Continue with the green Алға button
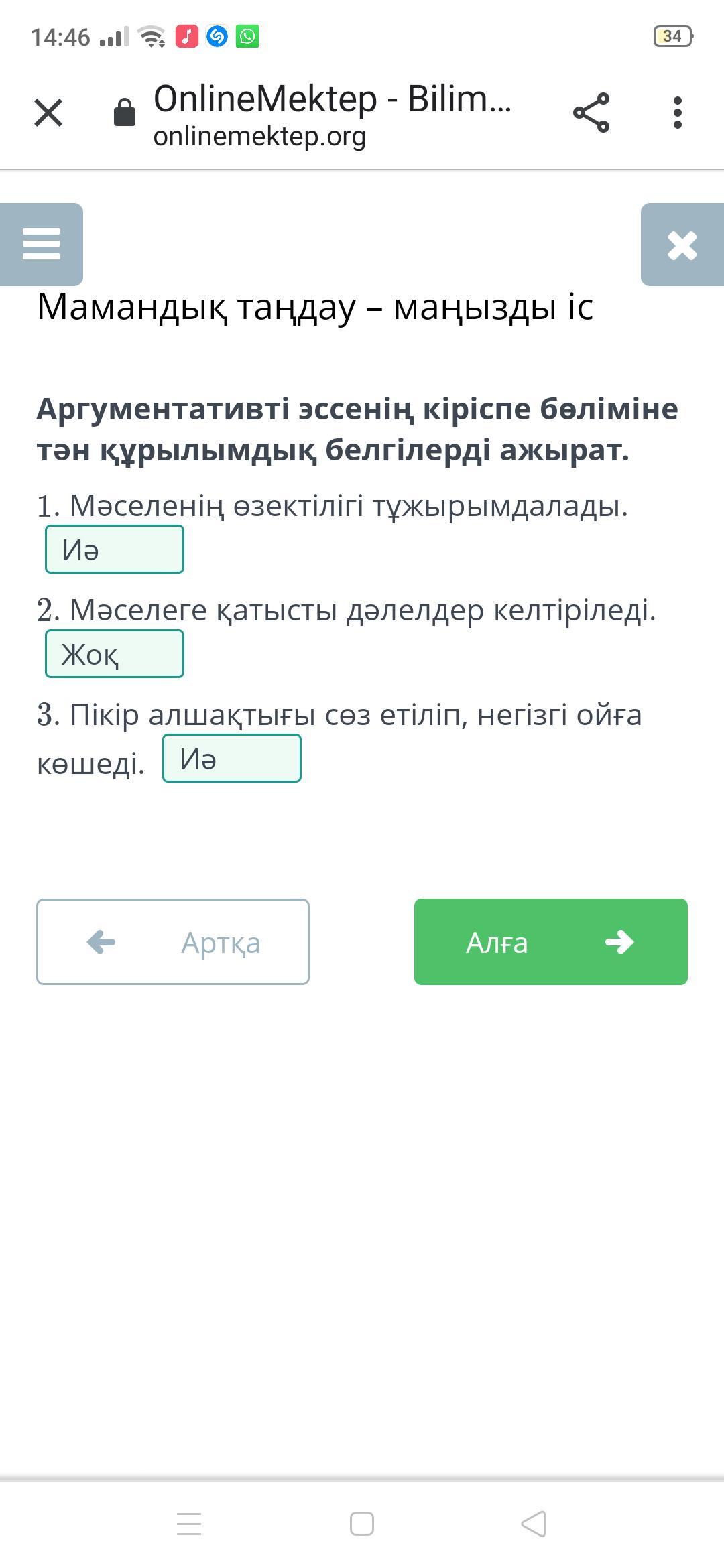This screenshot has width=724, height=1568. [551, 942]
